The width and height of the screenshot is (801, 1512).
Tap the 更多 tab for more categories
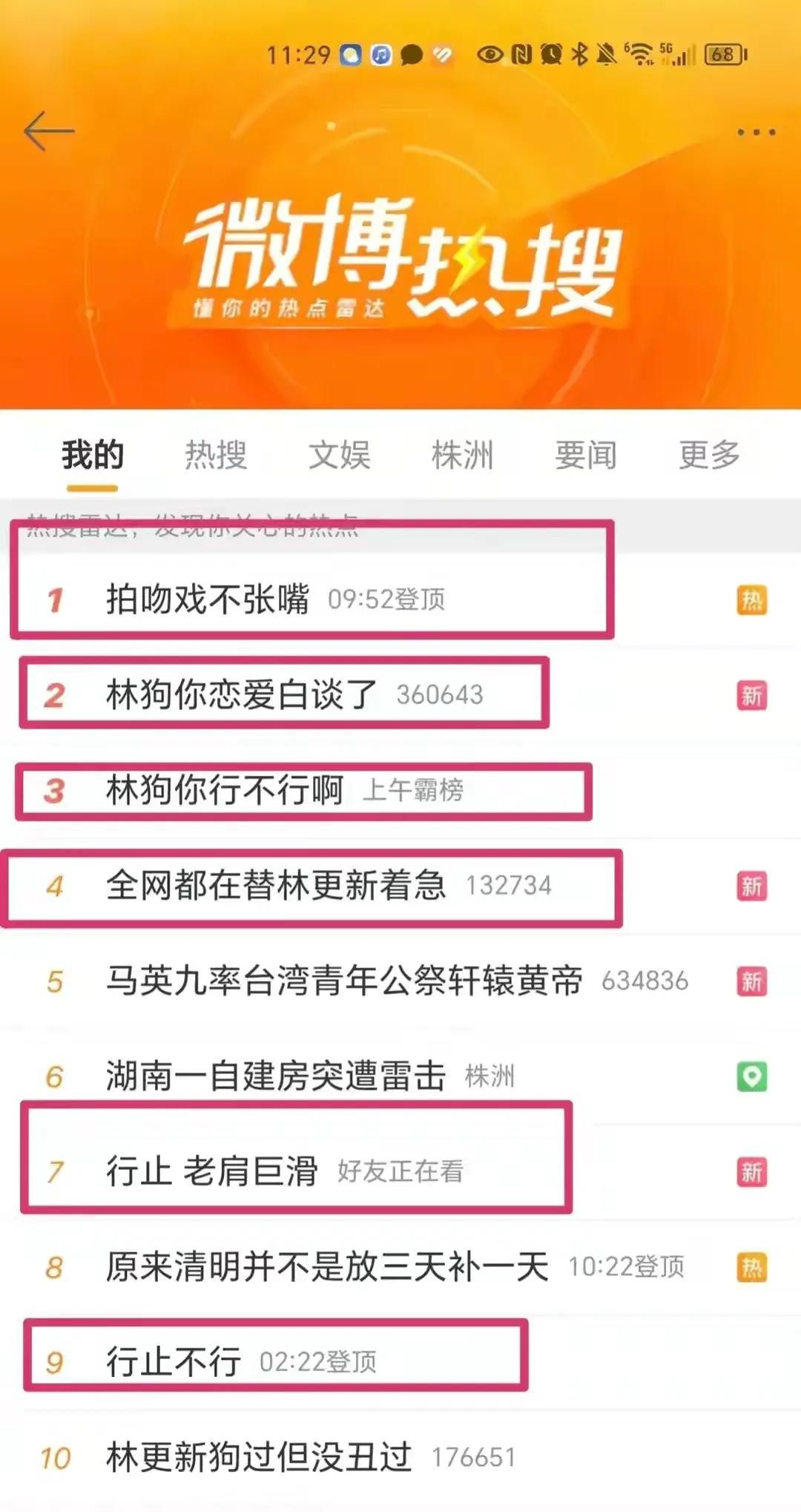pos(709,455)
